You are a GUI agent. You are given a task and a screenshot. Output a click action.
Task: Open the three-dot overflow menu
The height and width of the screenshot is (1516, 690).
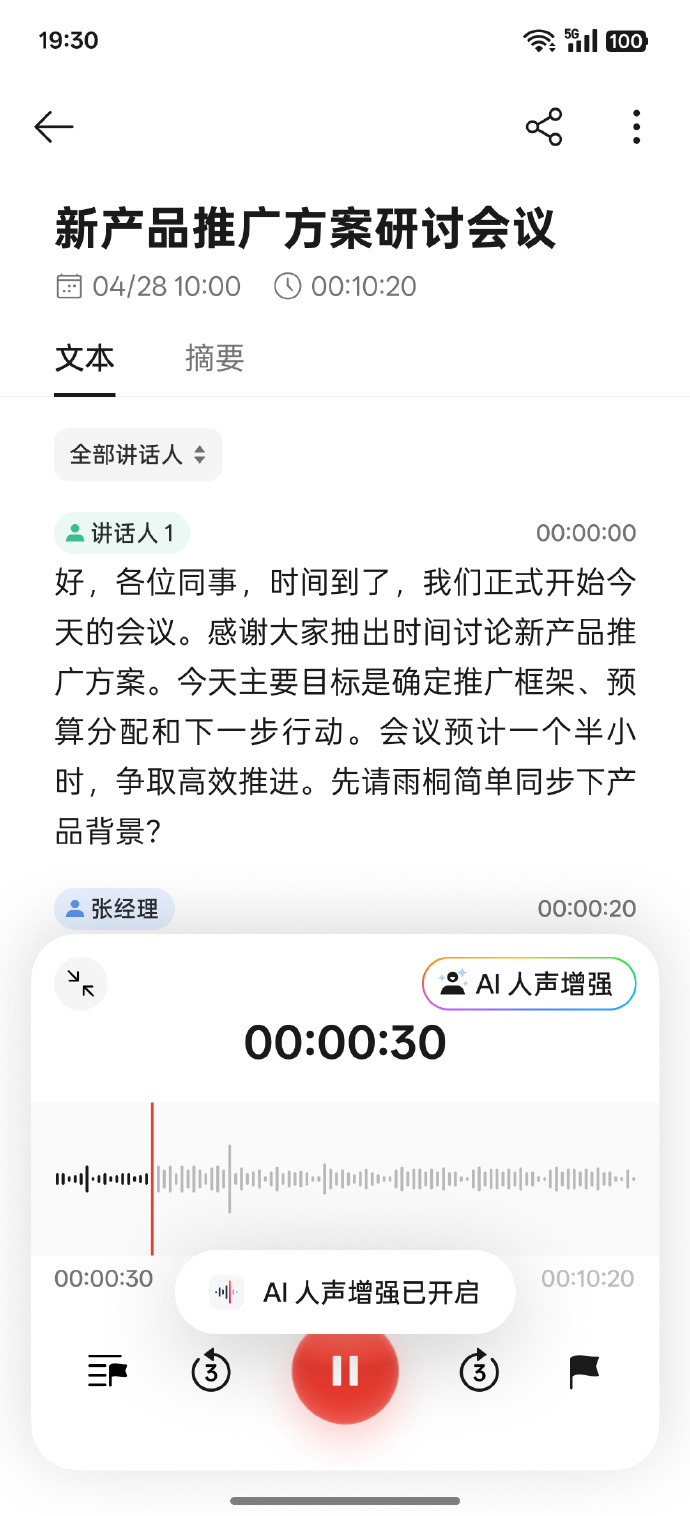pyautogui.click(x=636, y=127)
